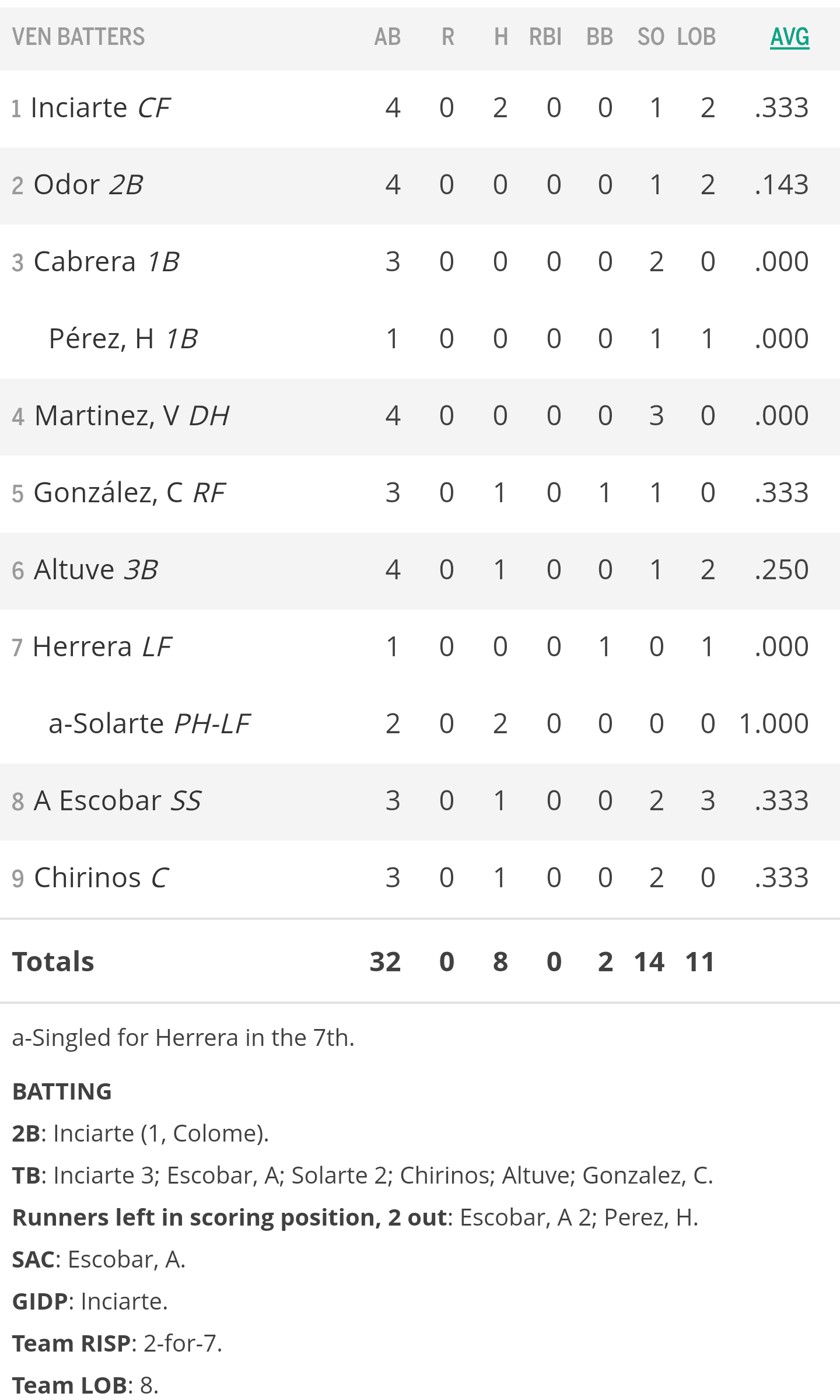Tap the underlined AVG column link

click(x=789, y=37)
